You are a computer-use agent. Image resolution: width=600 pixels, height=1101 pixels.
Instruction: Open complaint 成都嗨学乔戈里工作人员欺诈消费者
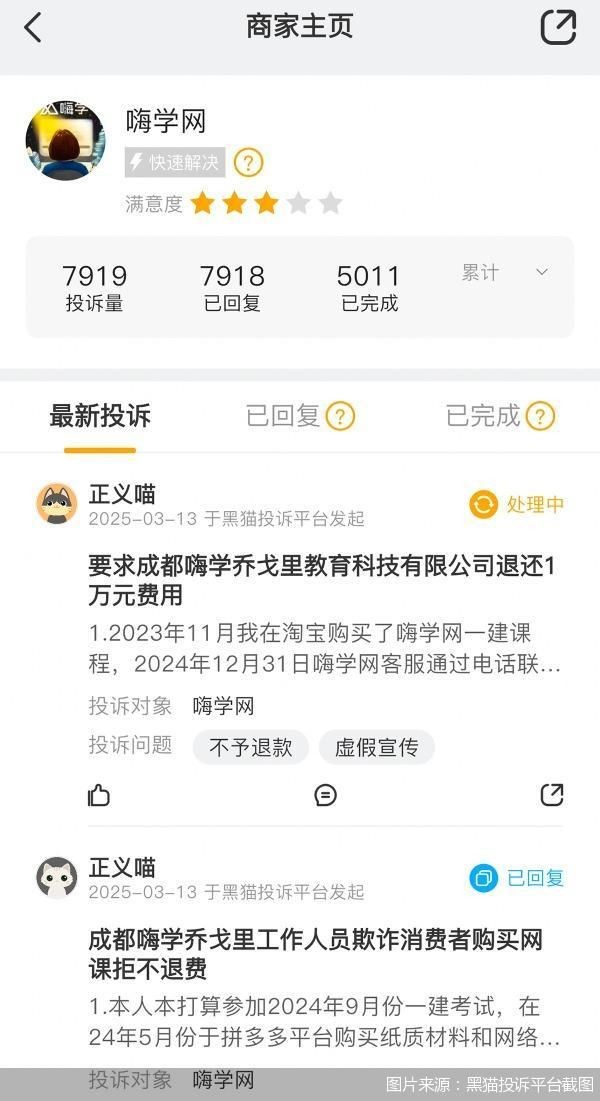[x=316, y=953]
